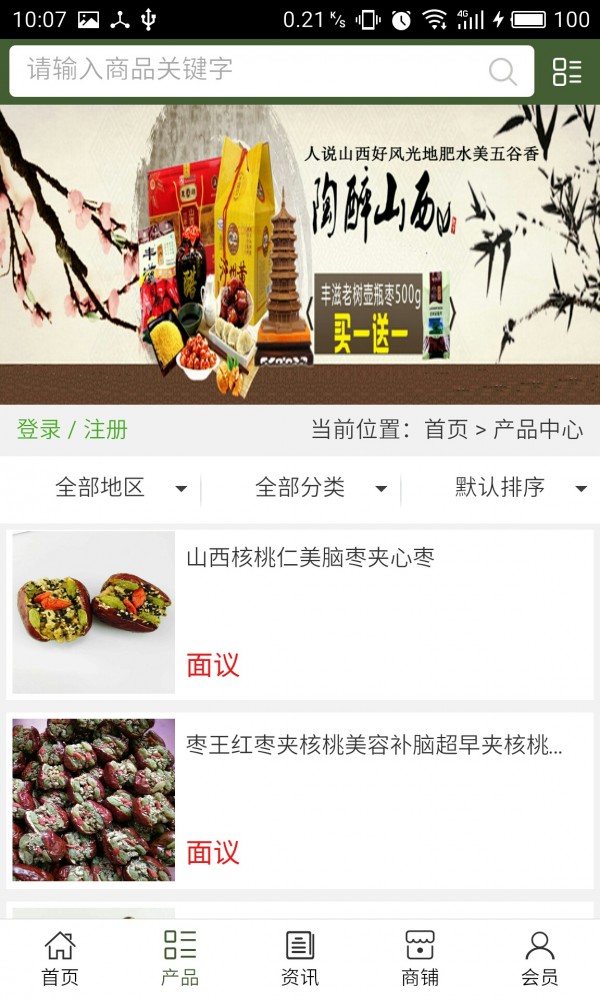Go to 首页 in the breadcrumb

(x=446, y=430)
